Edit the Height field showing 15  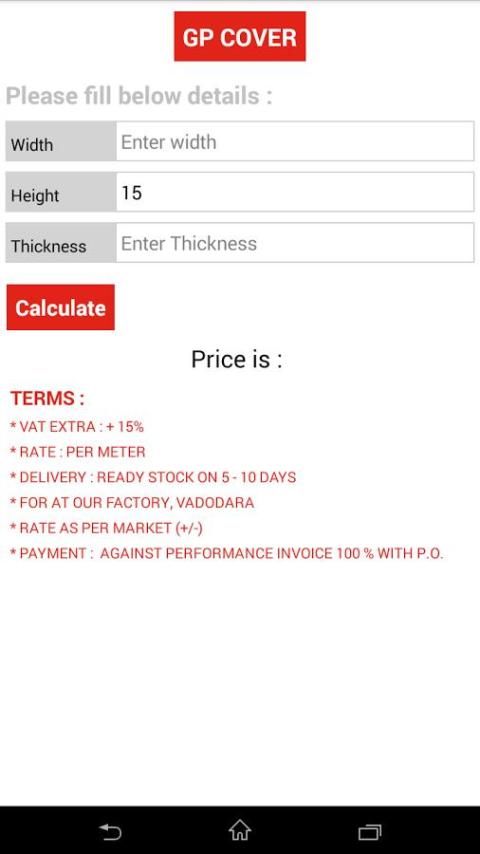pos(295,192)
